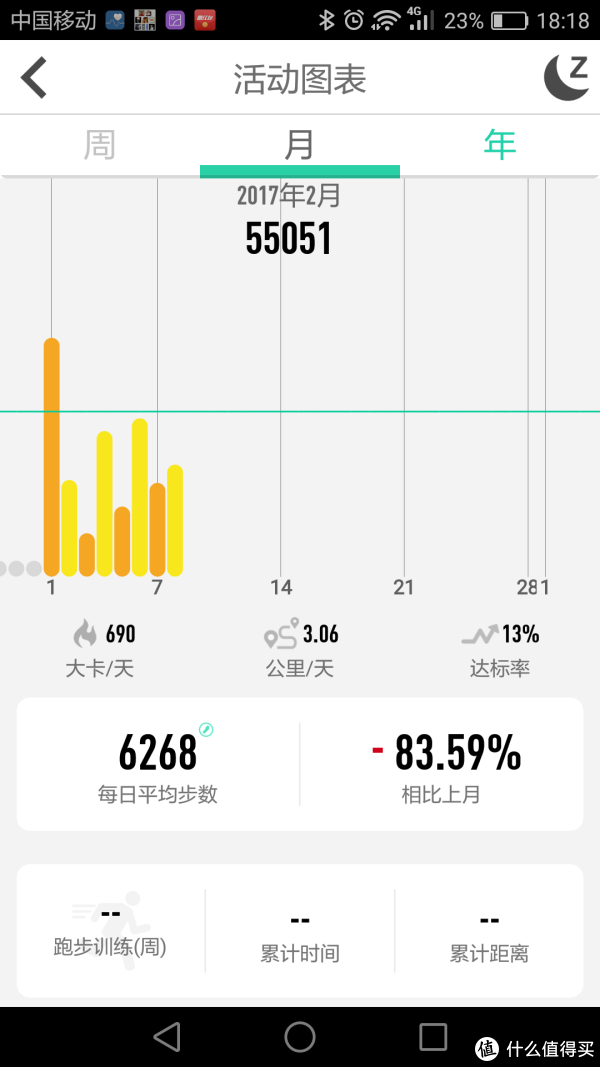
Task: Open the sleep moon icon view
Action: (x=566, y=78)
